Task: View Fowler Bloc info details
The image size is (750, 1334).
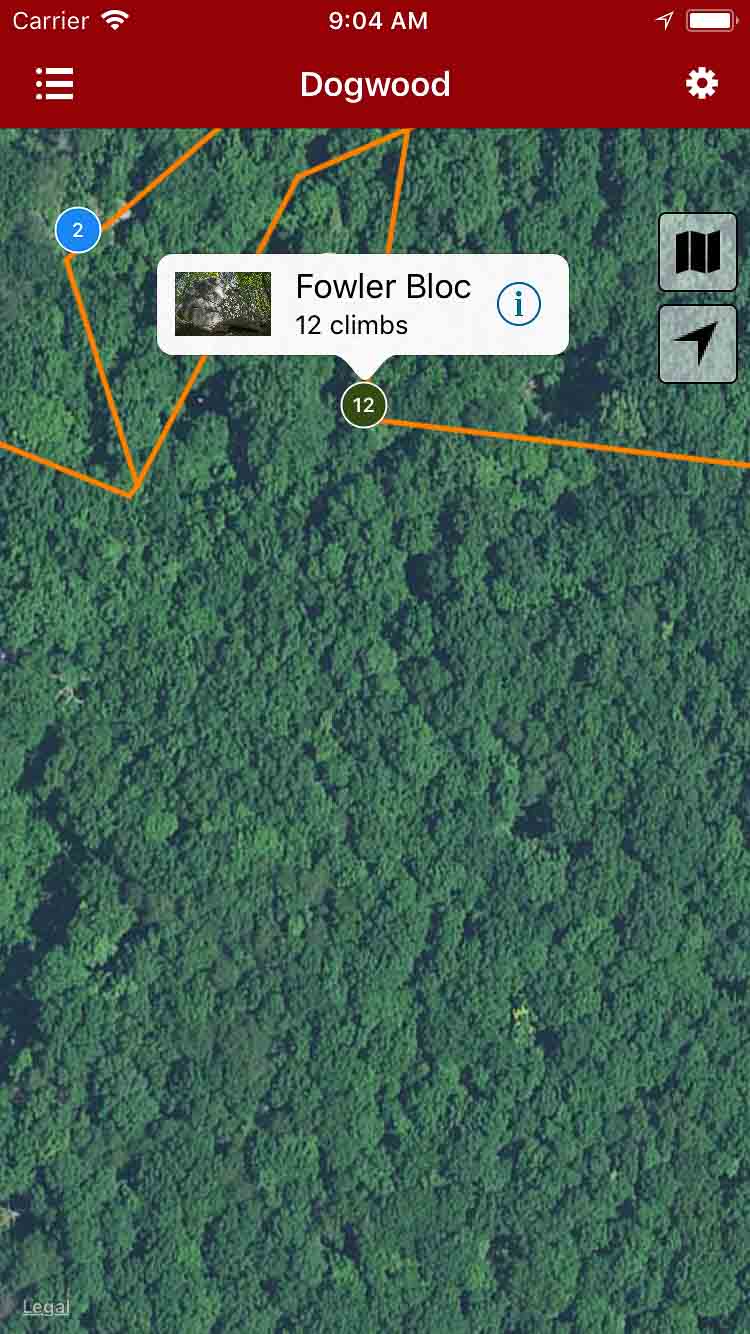Action: pyautogui.click(x=519, y=304)
